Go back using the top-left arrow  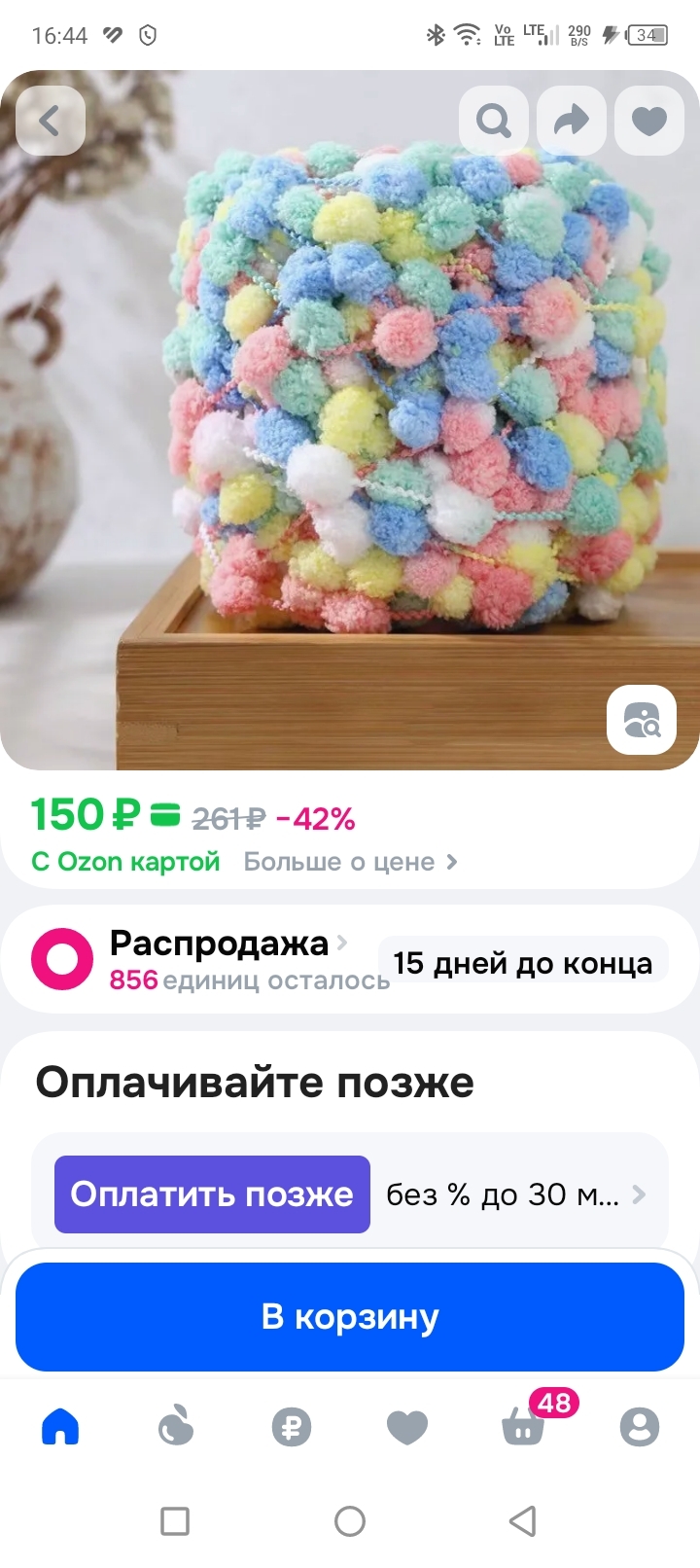[x=51, y=122]
